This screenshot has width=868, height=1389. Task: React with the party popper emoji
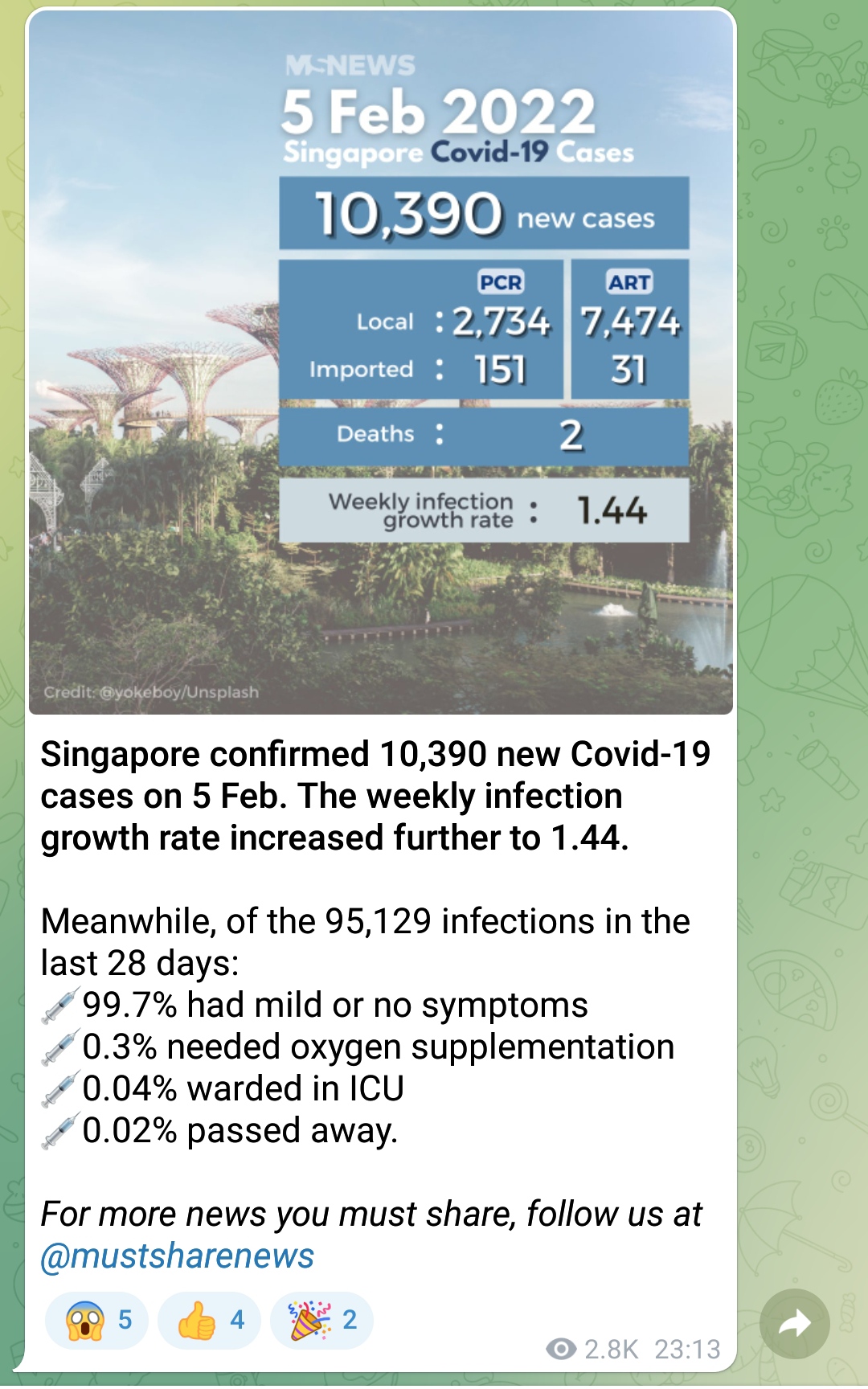(x=321, y=1321)
